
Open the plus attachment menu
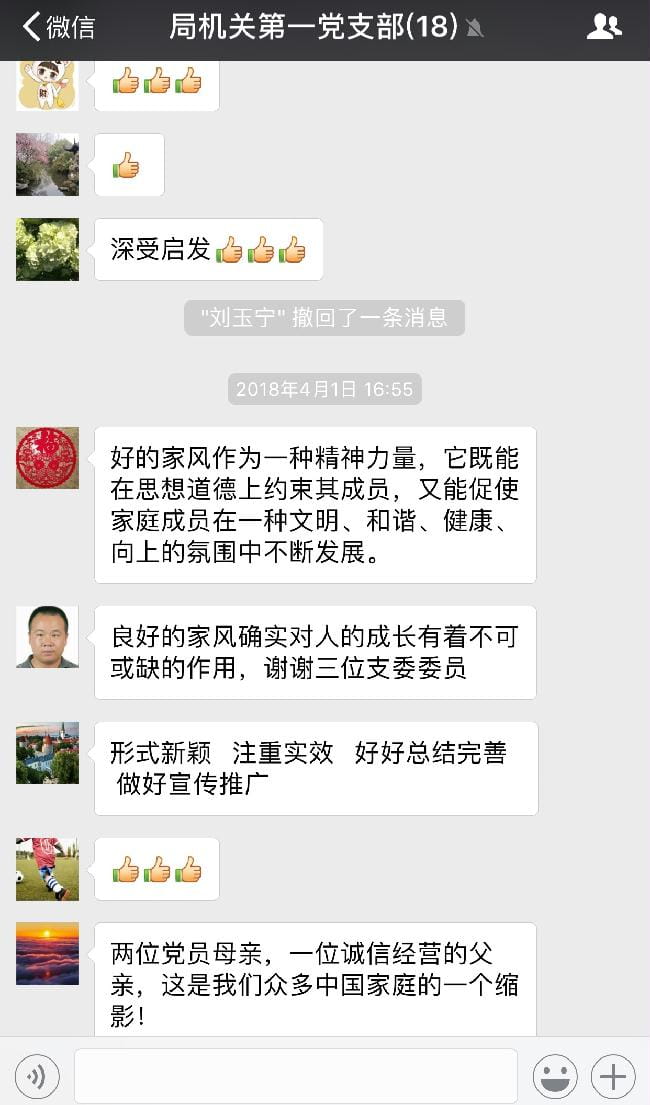click(x=612, y=1076)
